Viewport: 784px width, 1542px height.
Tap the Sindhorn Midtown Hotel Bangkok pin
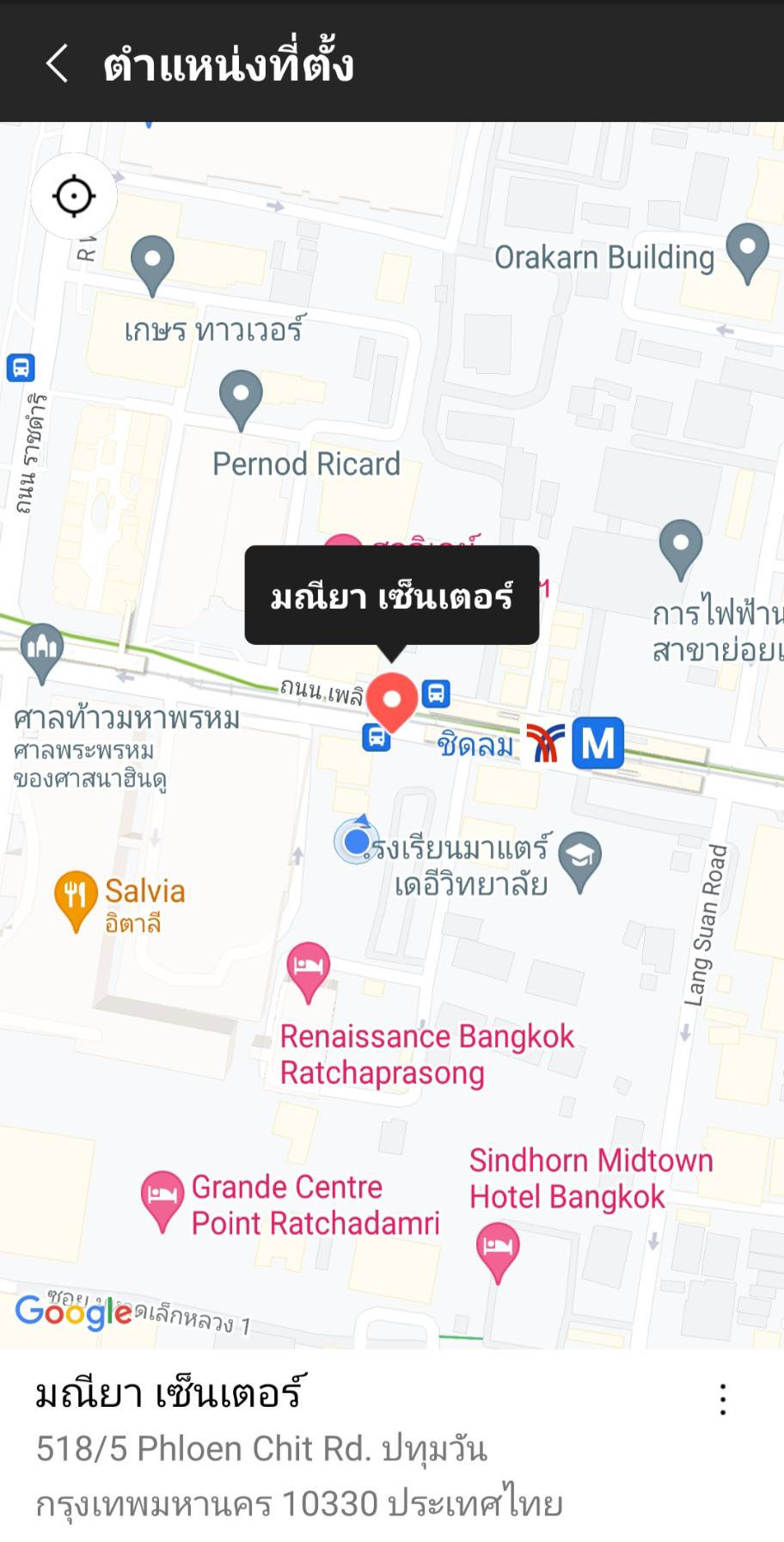(498, 1253)
